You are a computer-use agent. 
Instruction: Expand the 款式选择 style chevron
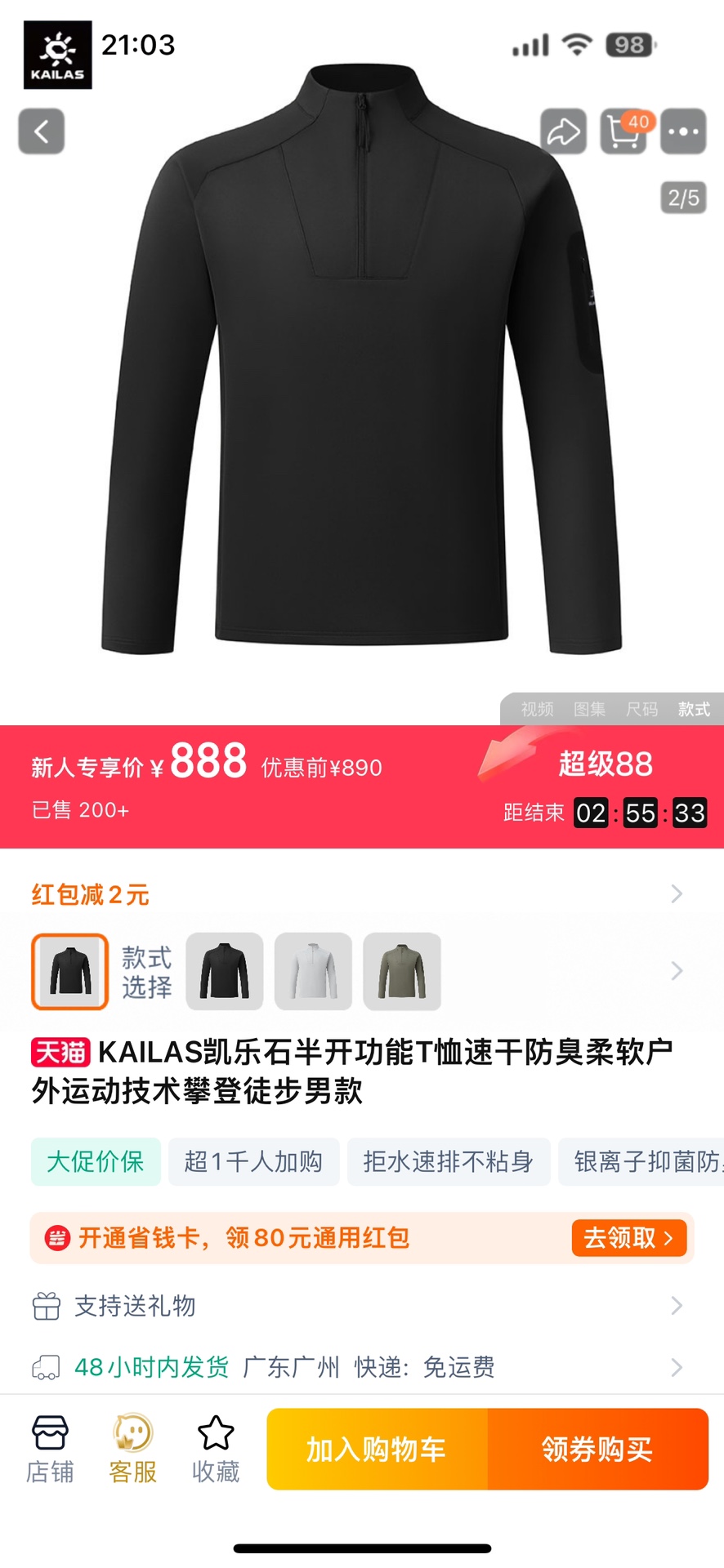pyautogui.click(x=677, y=971)
